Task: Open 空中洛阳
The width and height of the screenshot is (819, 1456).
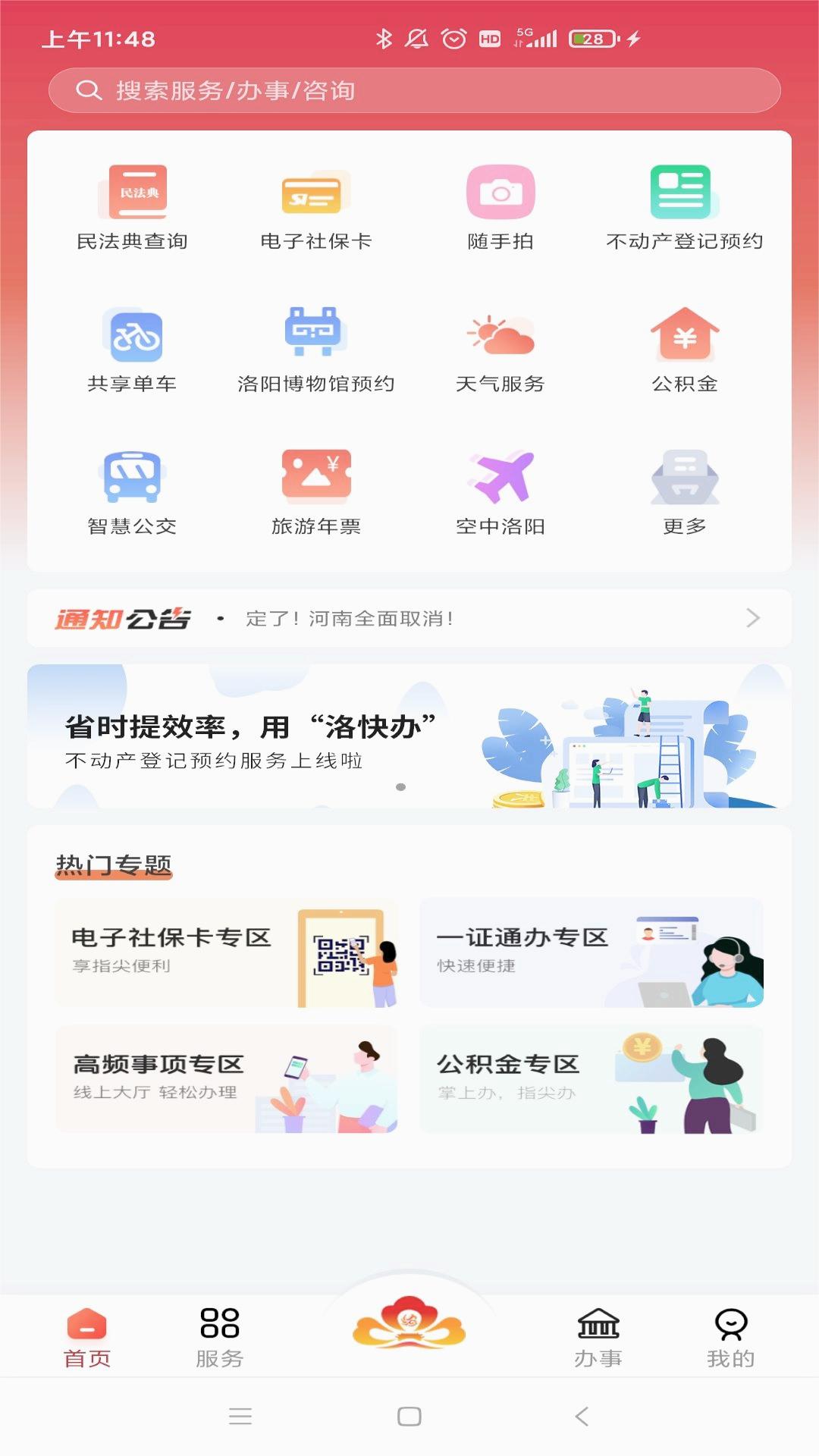Action: click(500, 493)
